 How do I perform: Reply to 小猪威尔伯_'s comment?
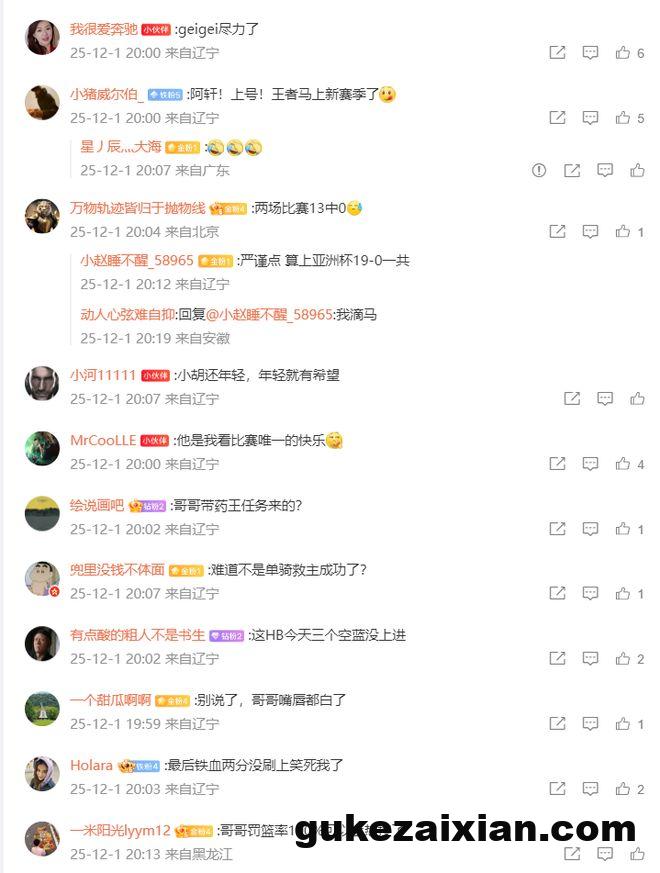click(590, 118)
